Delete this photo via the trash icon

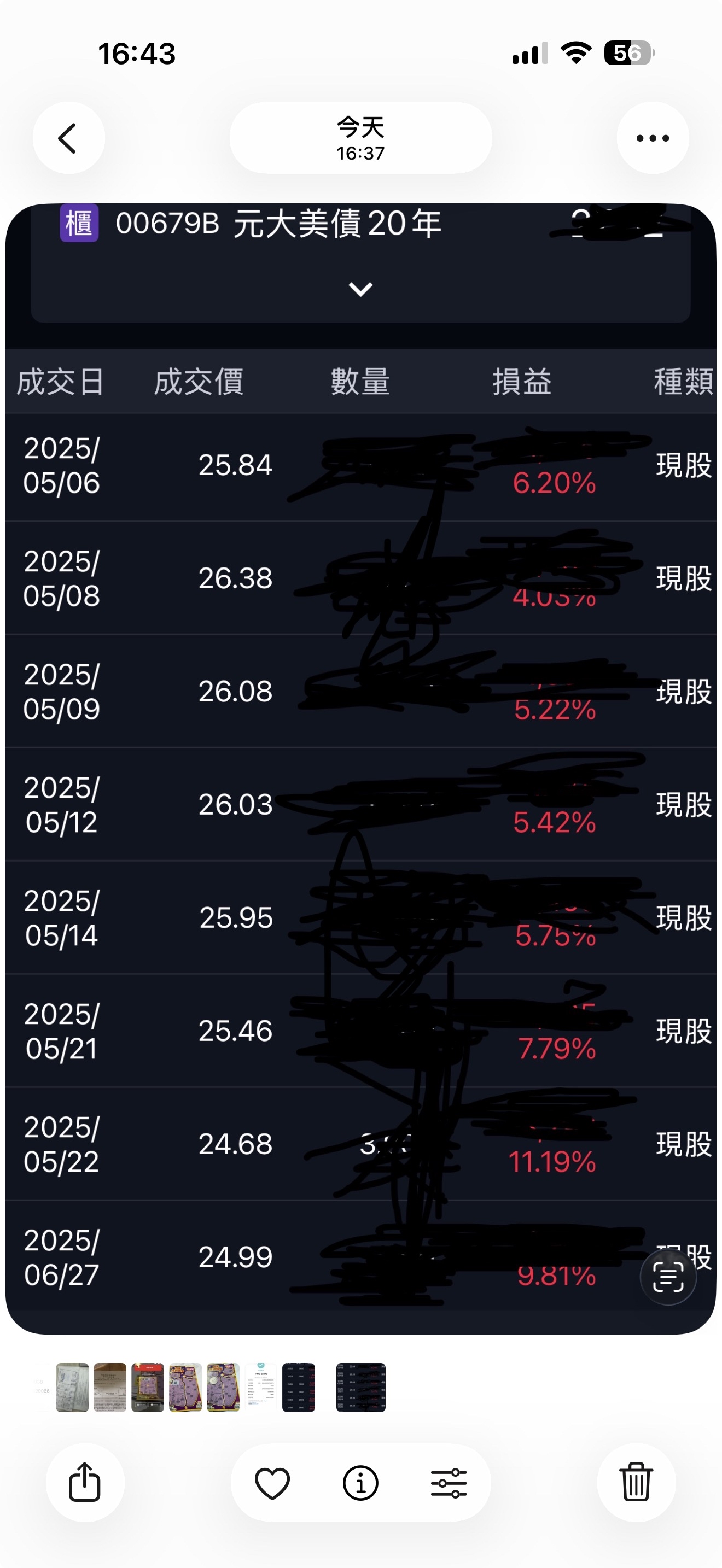pyautogui.click(x=637, y=1483)
